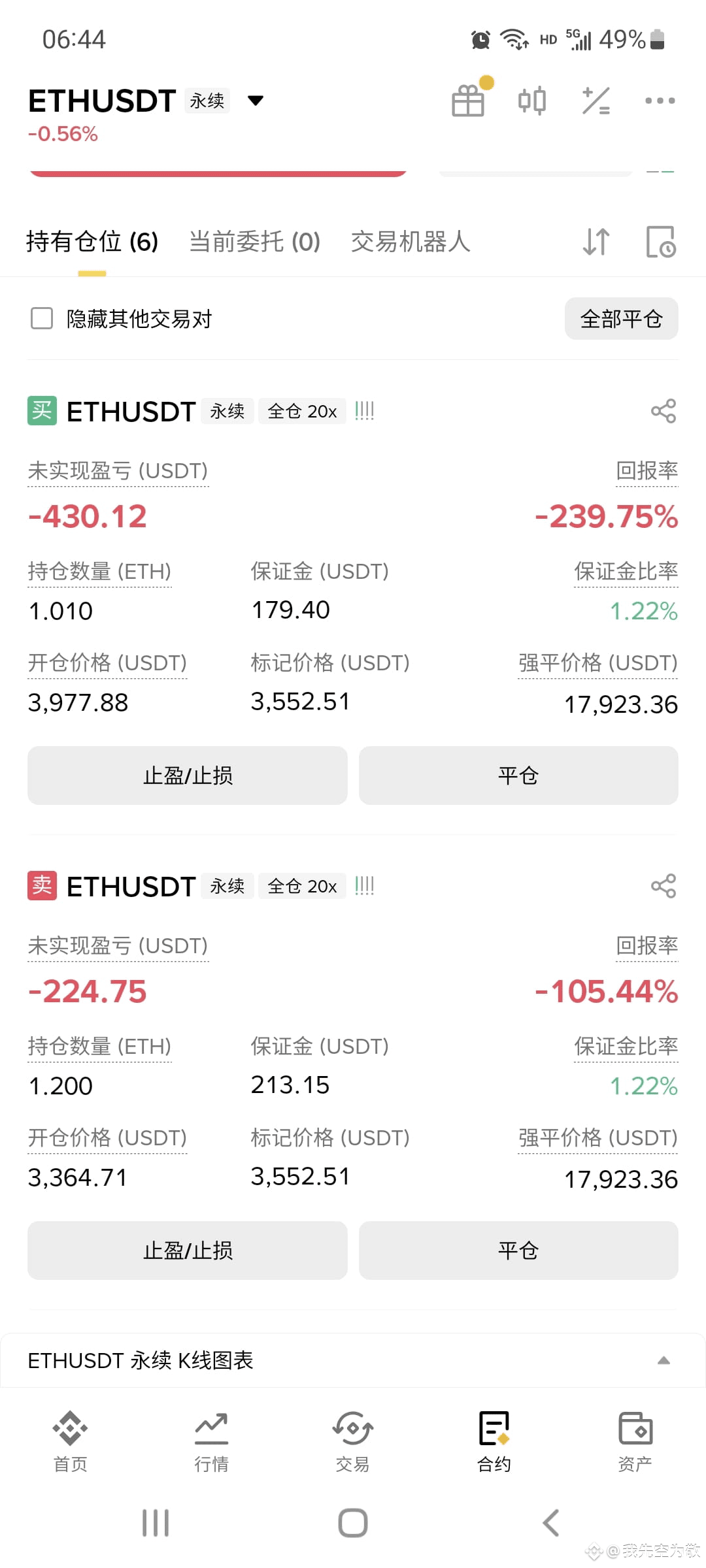The image size is (706, 1568).
Task: Open the gift rewards icon
Action: (469, 101)
